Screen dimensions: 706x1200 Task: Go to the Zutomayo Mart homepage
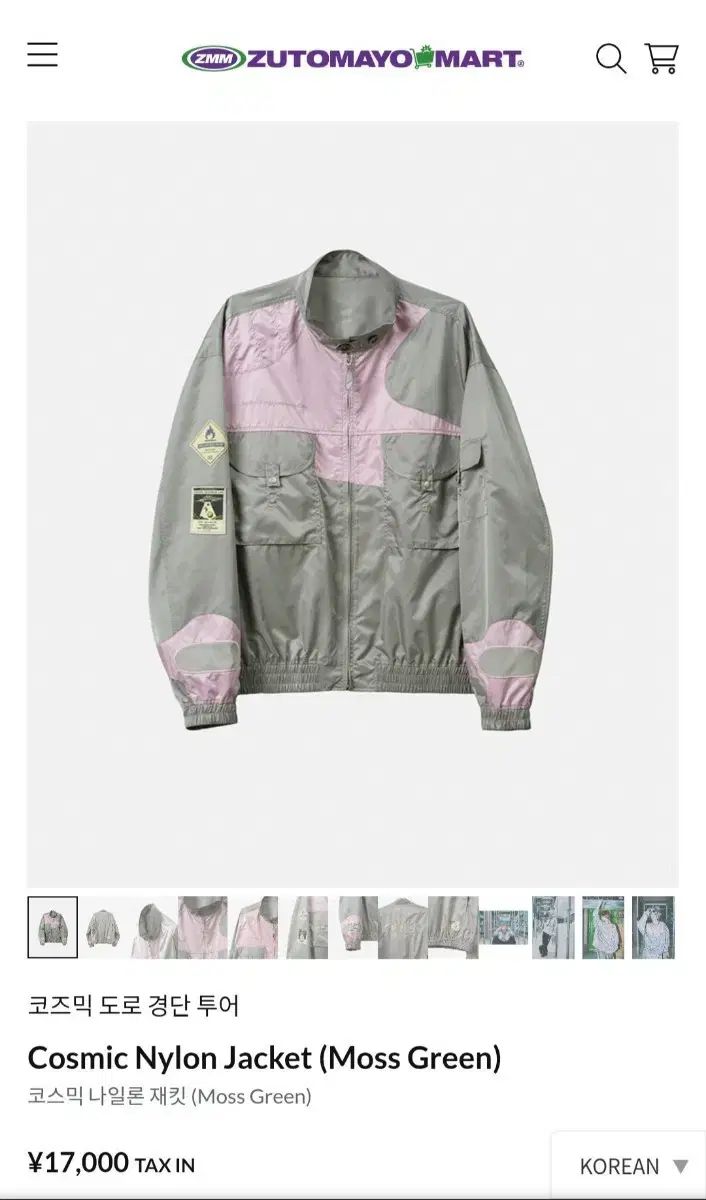[353, 58]
